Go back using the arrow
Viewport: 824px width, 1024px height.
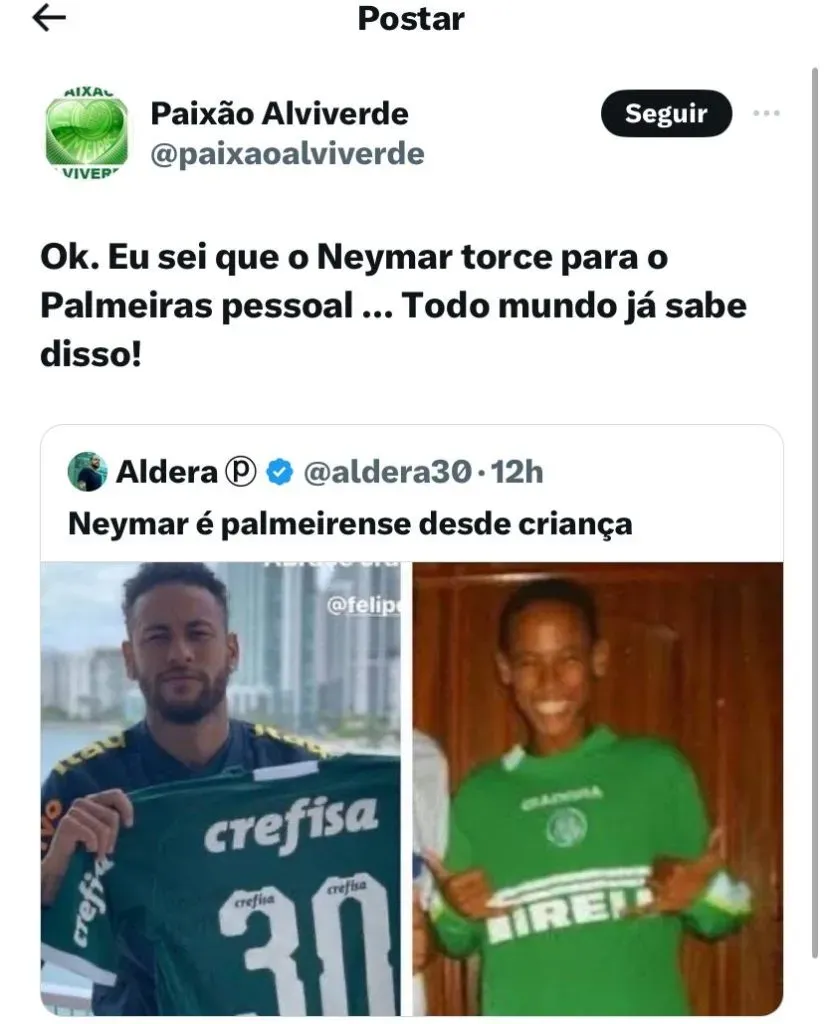[x=48, y=19]
